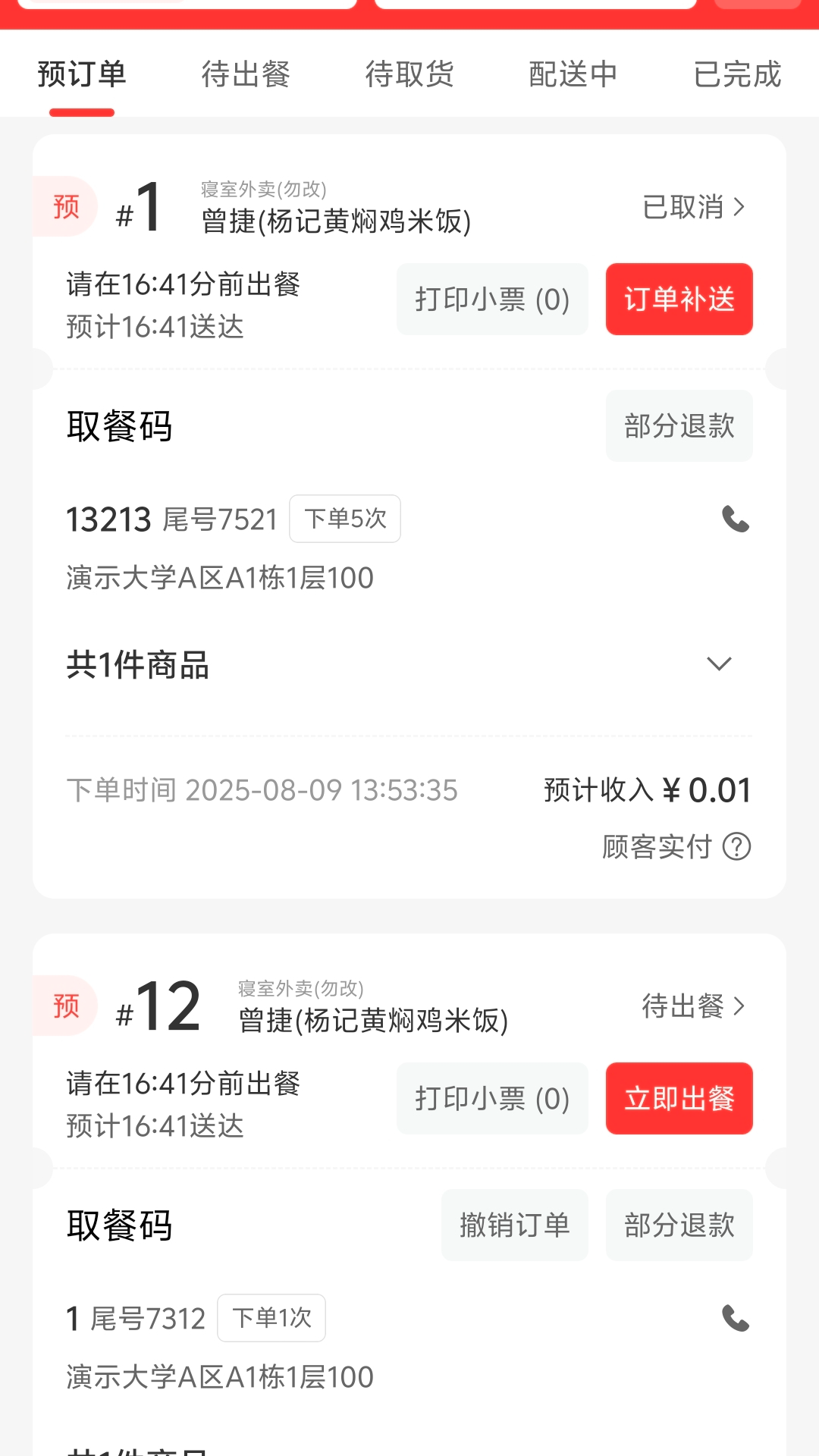Screen dimensions: 819x1456
Task: Select the 预订单 tab
Action: [82, 74]
